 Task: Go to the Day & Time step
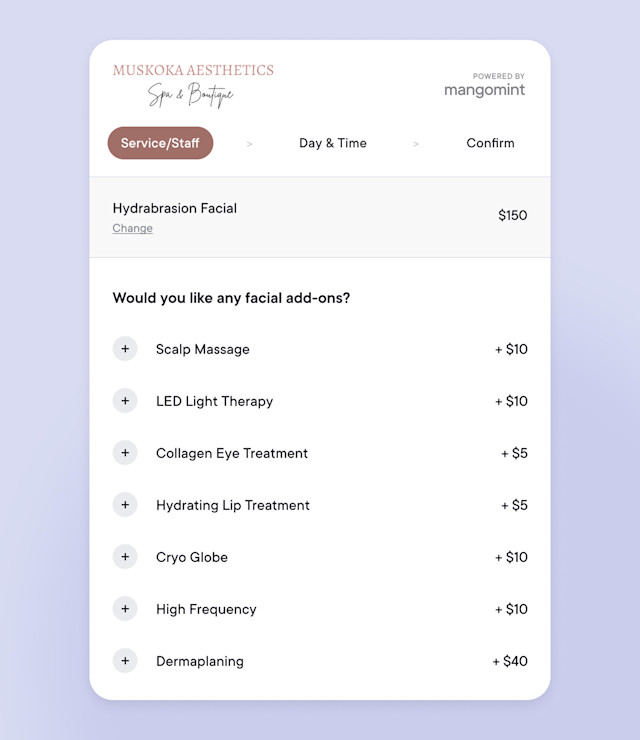333,143
